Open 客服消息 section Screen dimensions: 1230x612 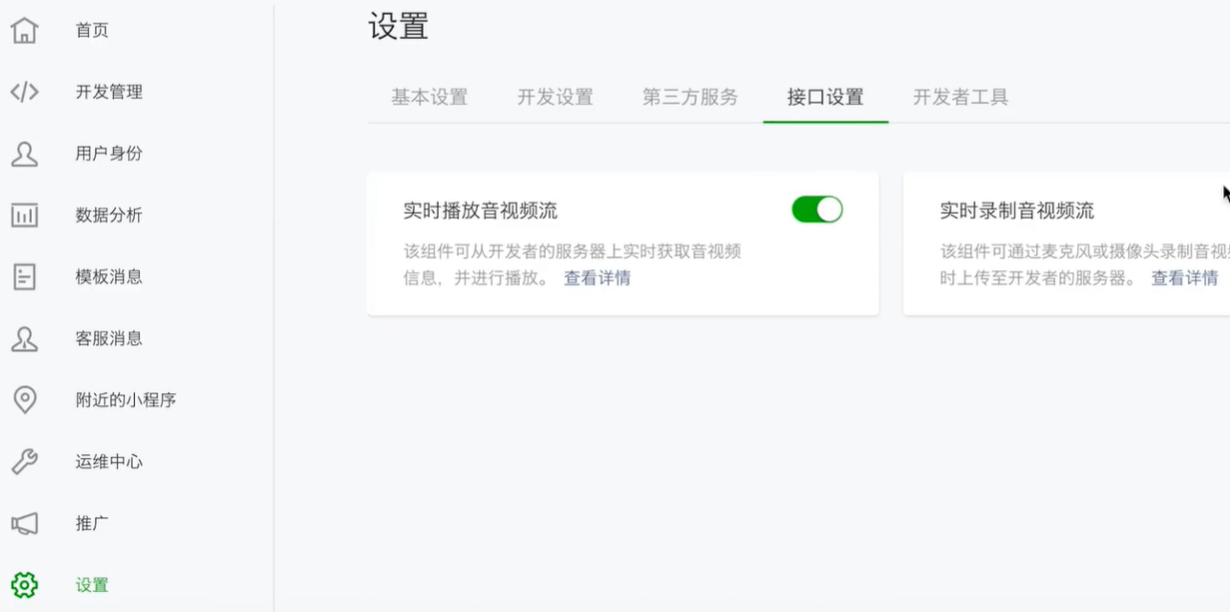[108, 339]
